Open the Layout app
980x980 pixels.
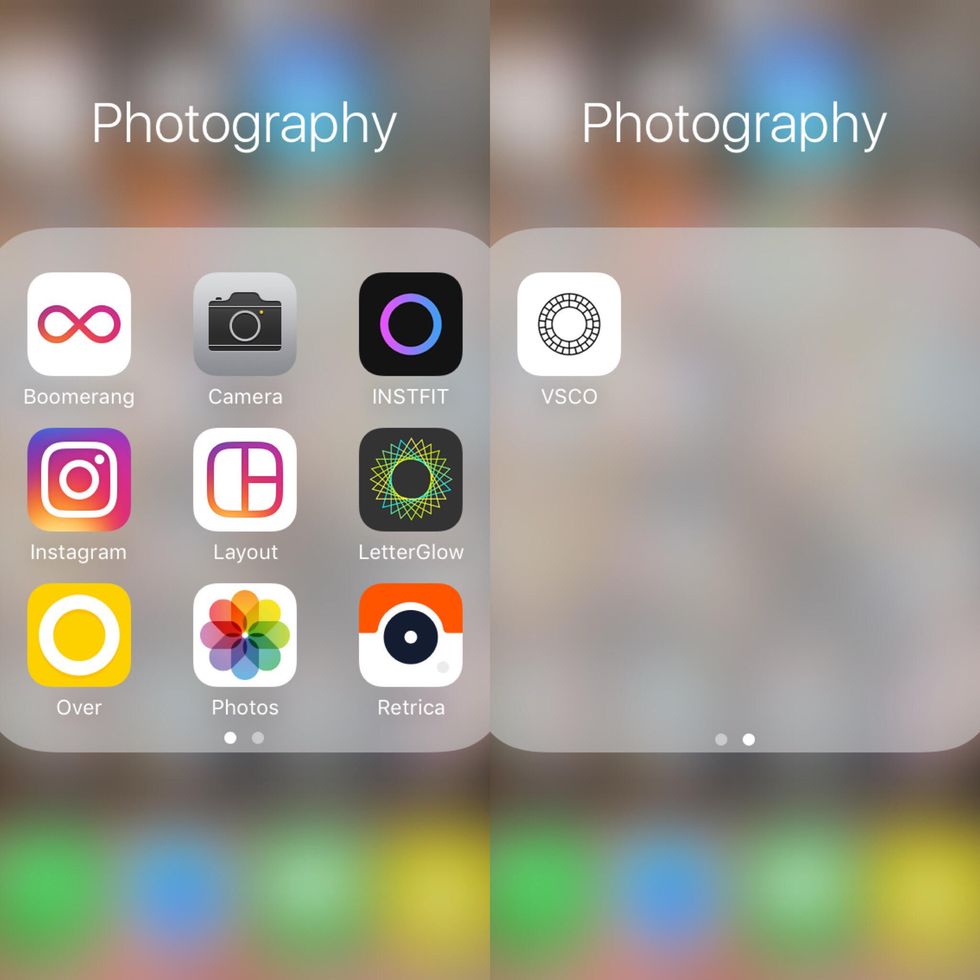[x=245, y=479]
